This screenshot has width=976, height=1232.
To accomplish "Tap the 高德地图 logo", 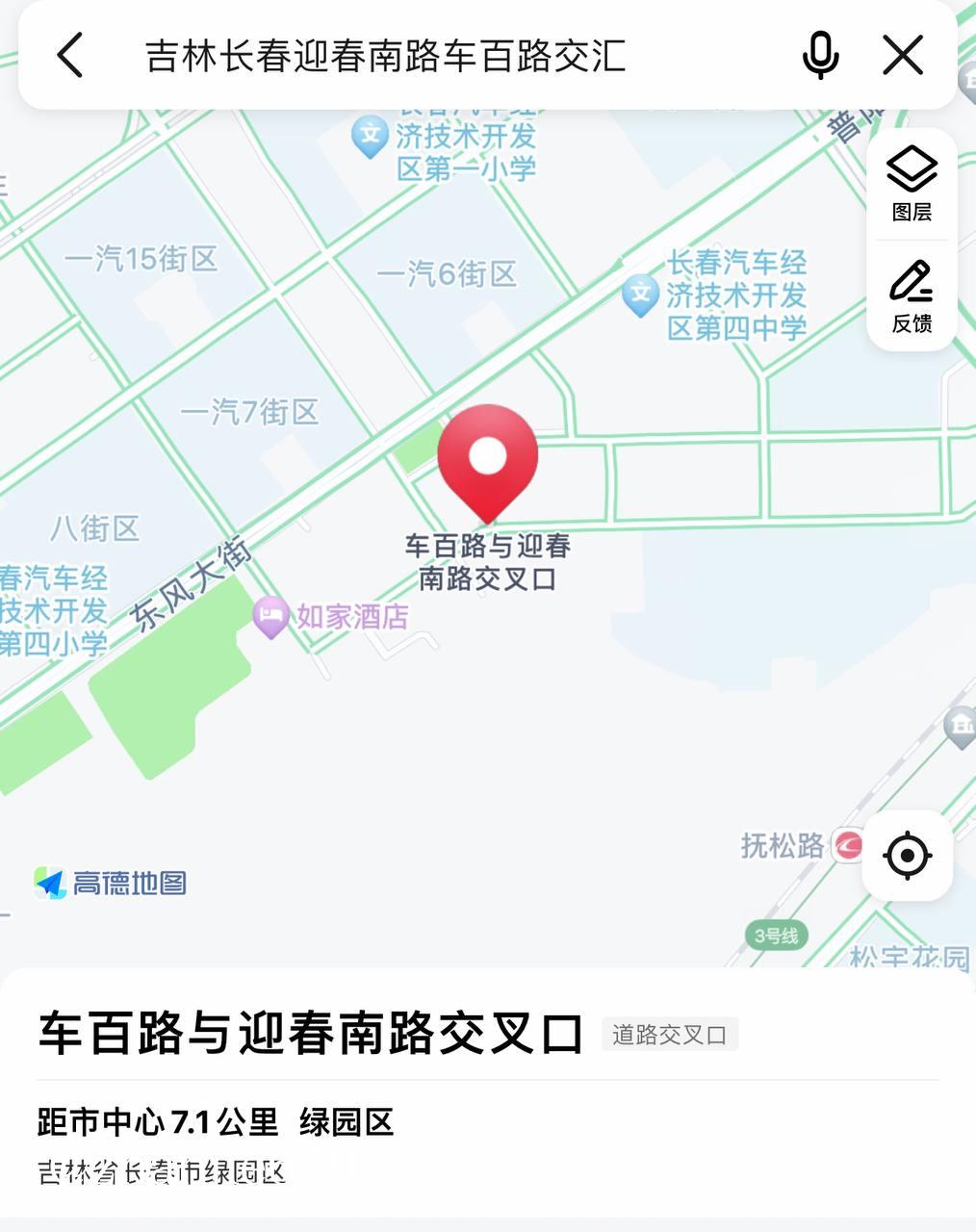I will tap(112, 883).
